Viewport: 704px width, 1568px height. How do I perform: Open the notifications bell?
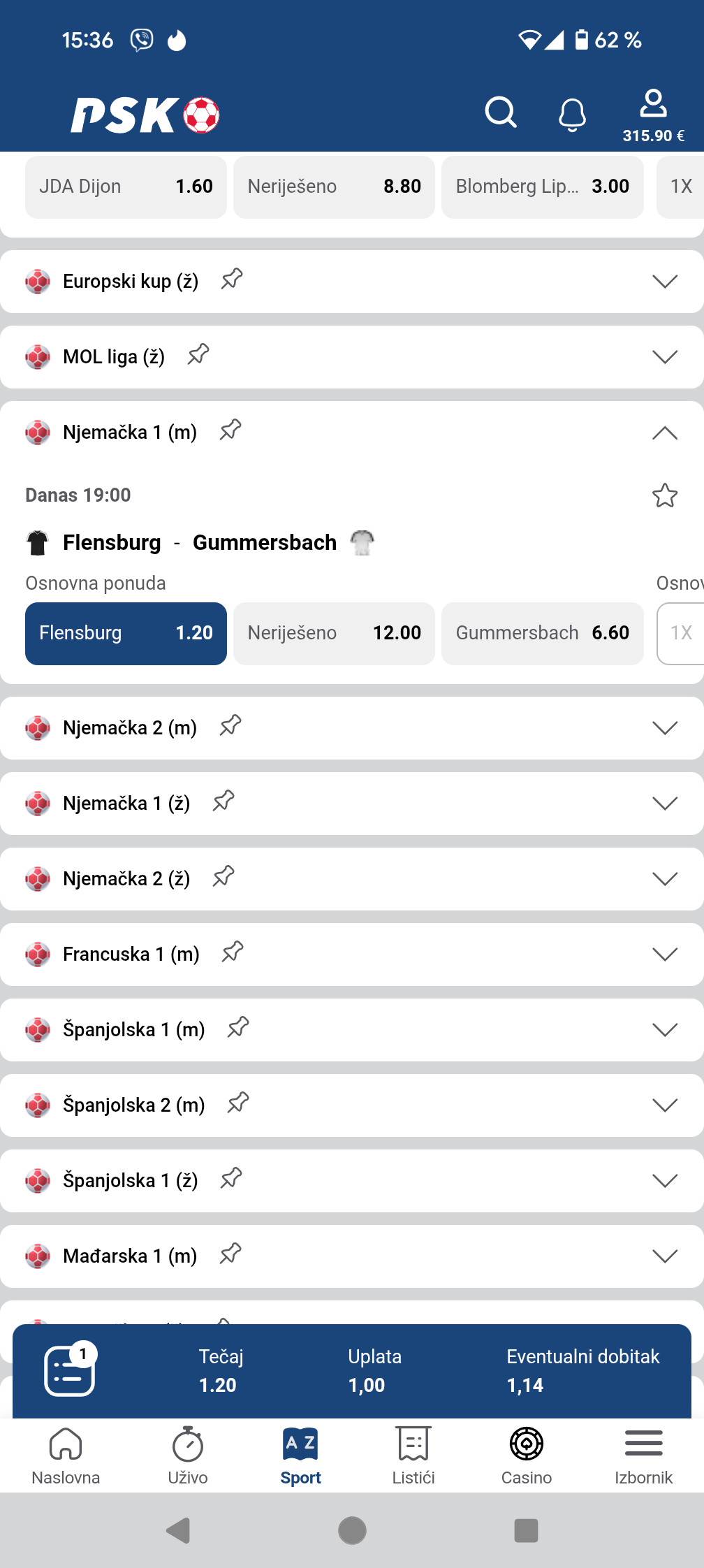pos(572,115)
